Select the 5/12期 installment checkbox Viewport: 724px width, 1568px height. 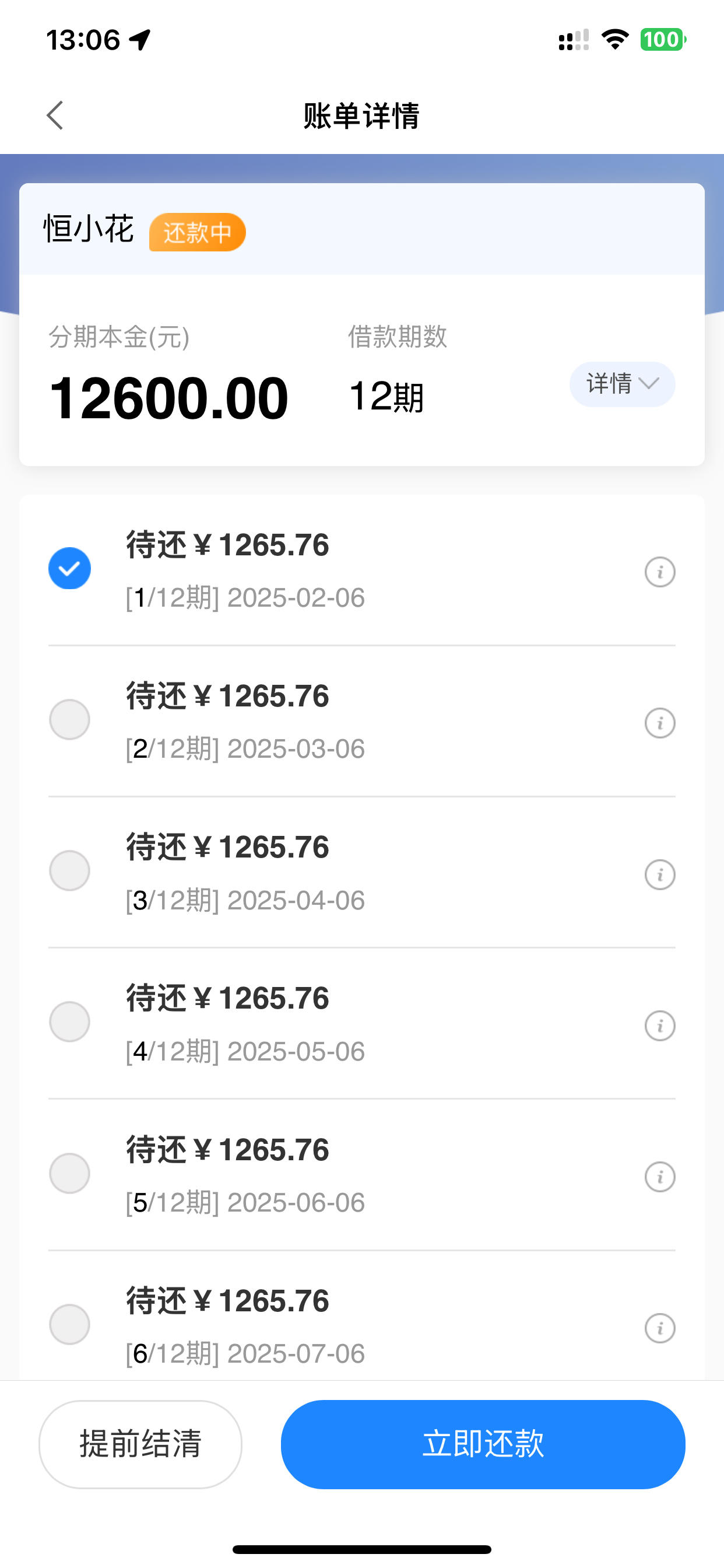click(70, 1173)
